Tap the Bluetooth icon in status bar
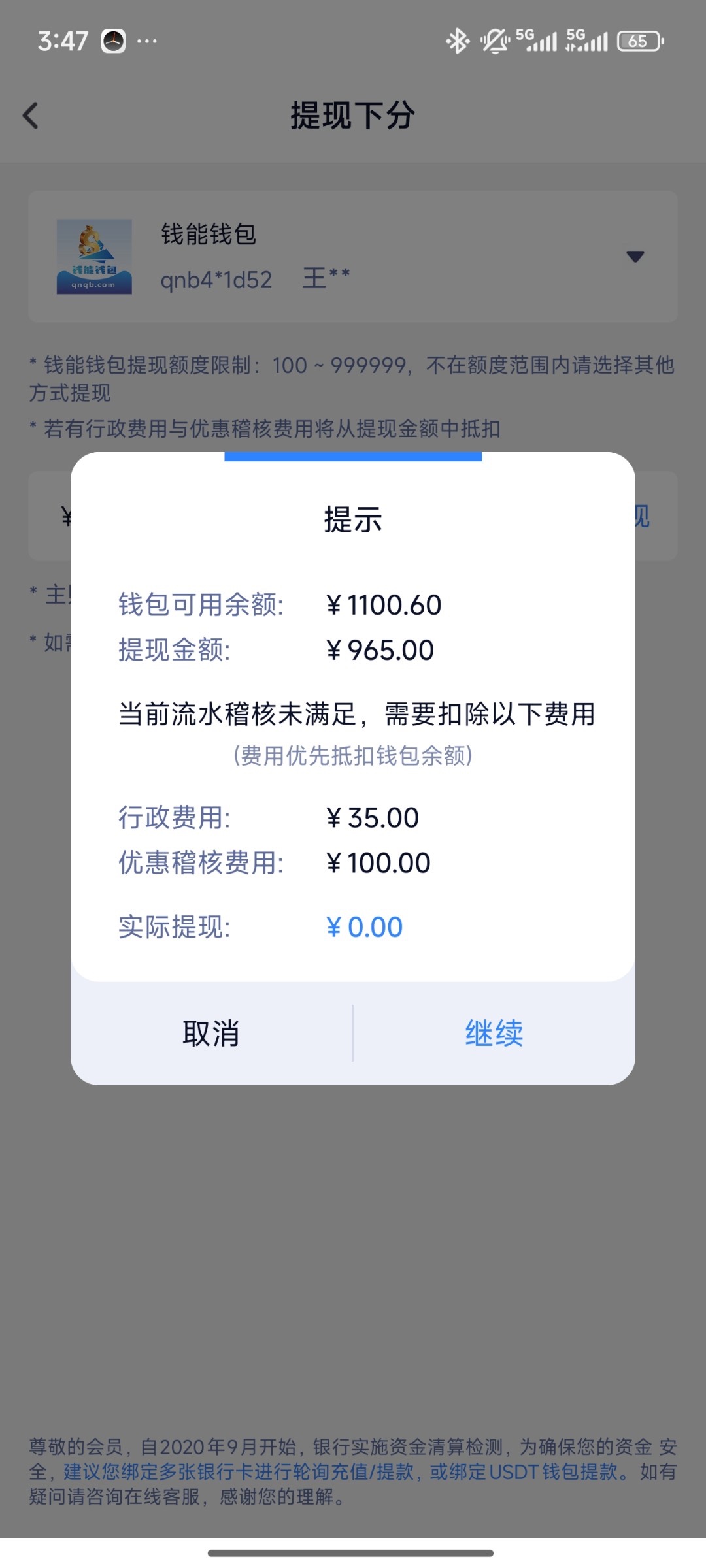This screenshot has height=1568, width=706. [x=458, y=41]
